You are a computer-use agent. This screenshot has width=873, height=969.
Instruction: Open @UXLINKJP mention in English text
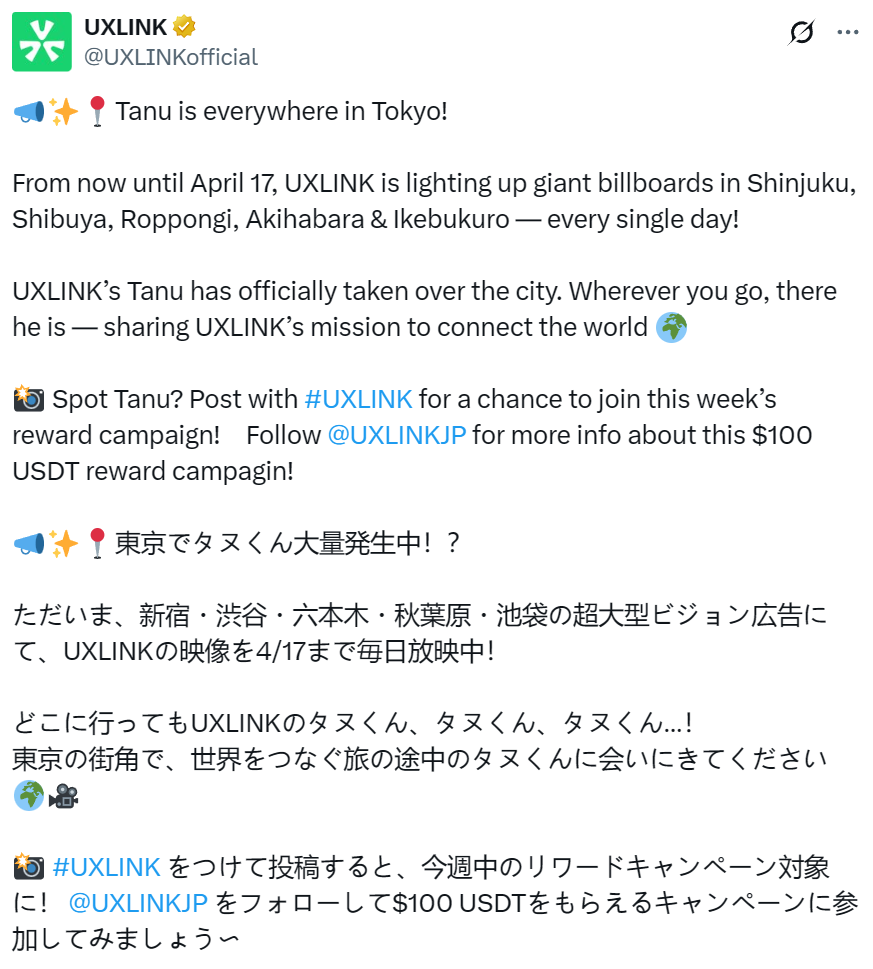396,435
